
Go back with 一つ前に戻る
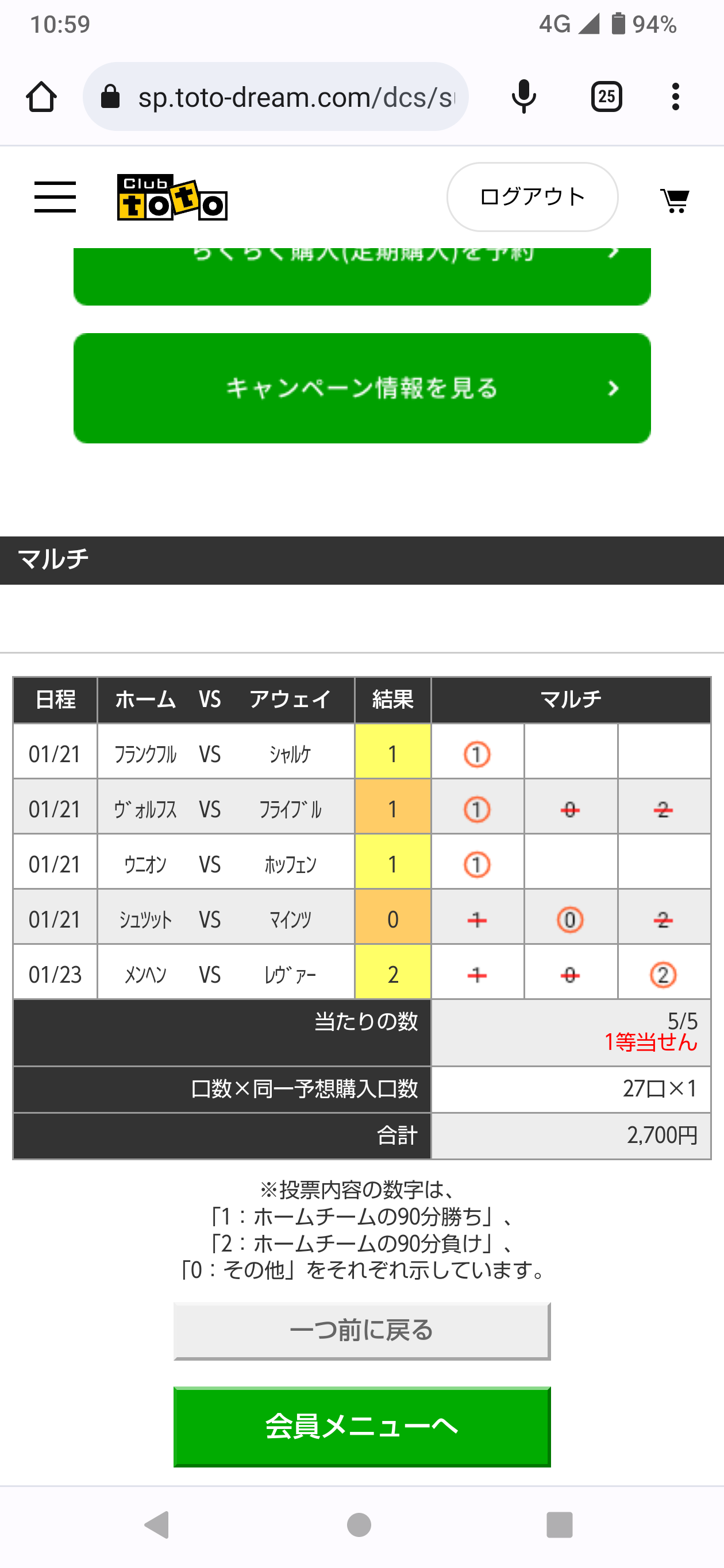coord(363,1331)
